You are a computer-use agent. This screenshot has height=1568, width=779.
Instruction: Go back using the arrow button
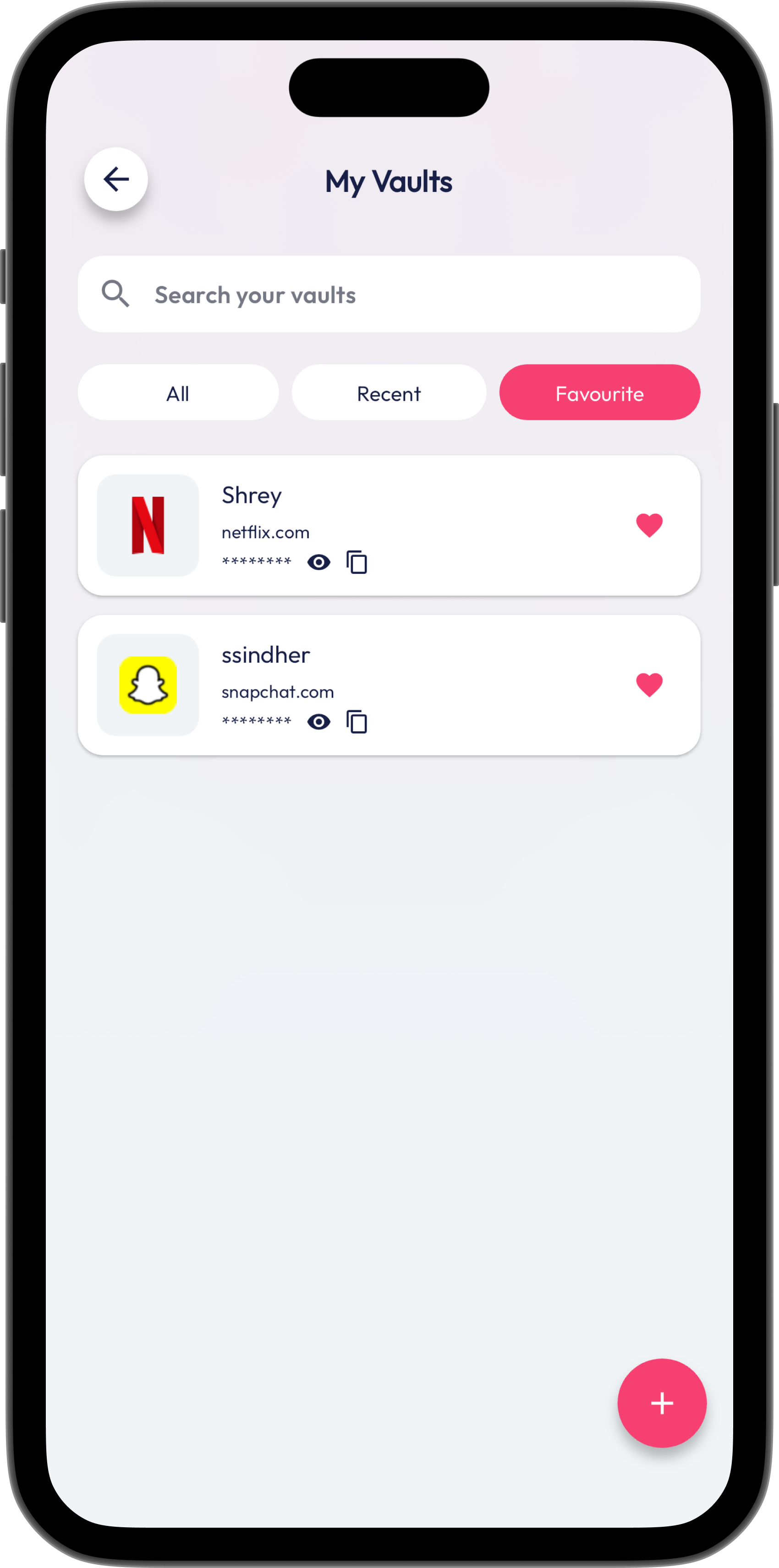click(x=116, y=179)
